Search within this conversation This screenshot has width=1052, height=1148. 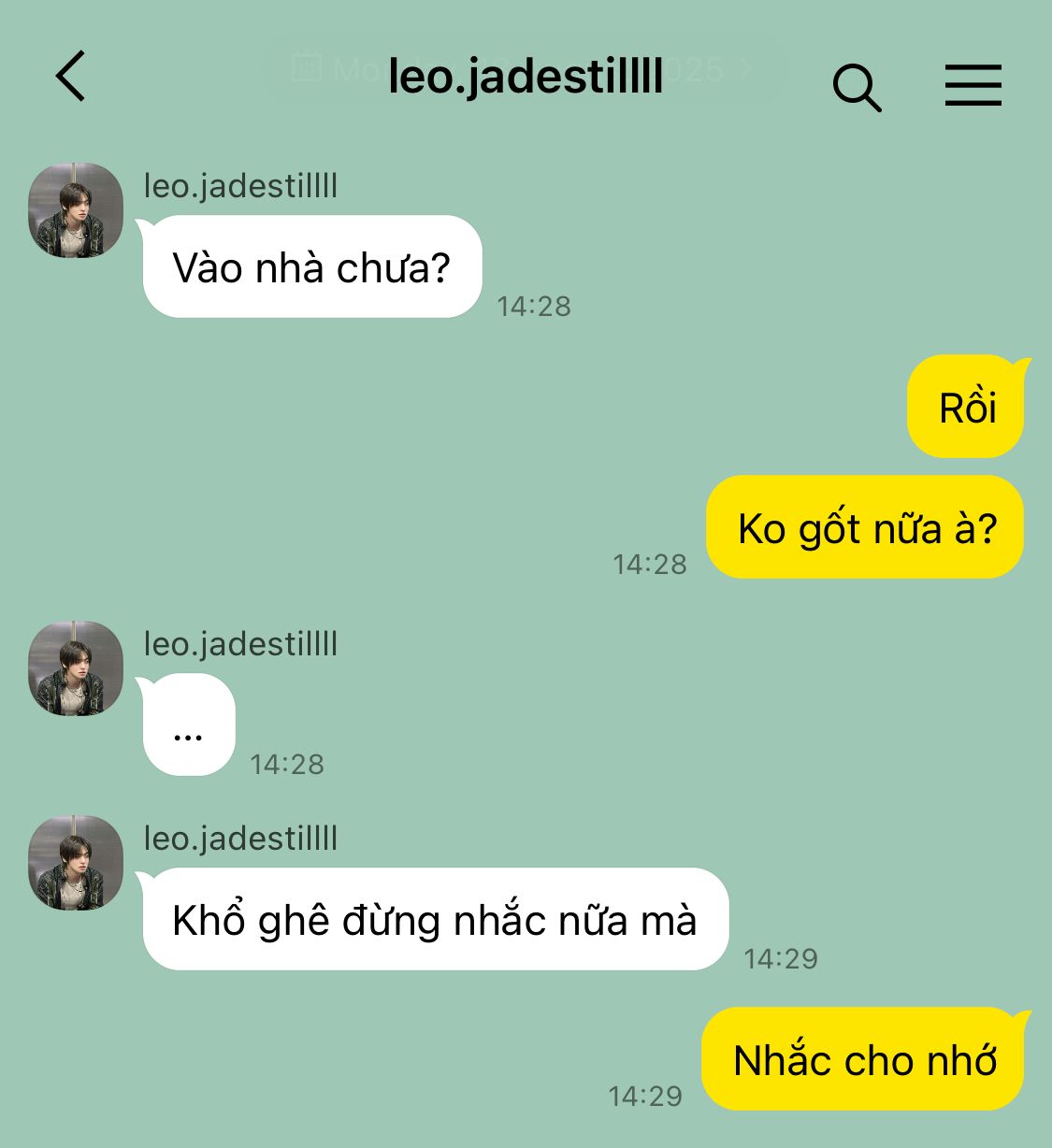857,88
